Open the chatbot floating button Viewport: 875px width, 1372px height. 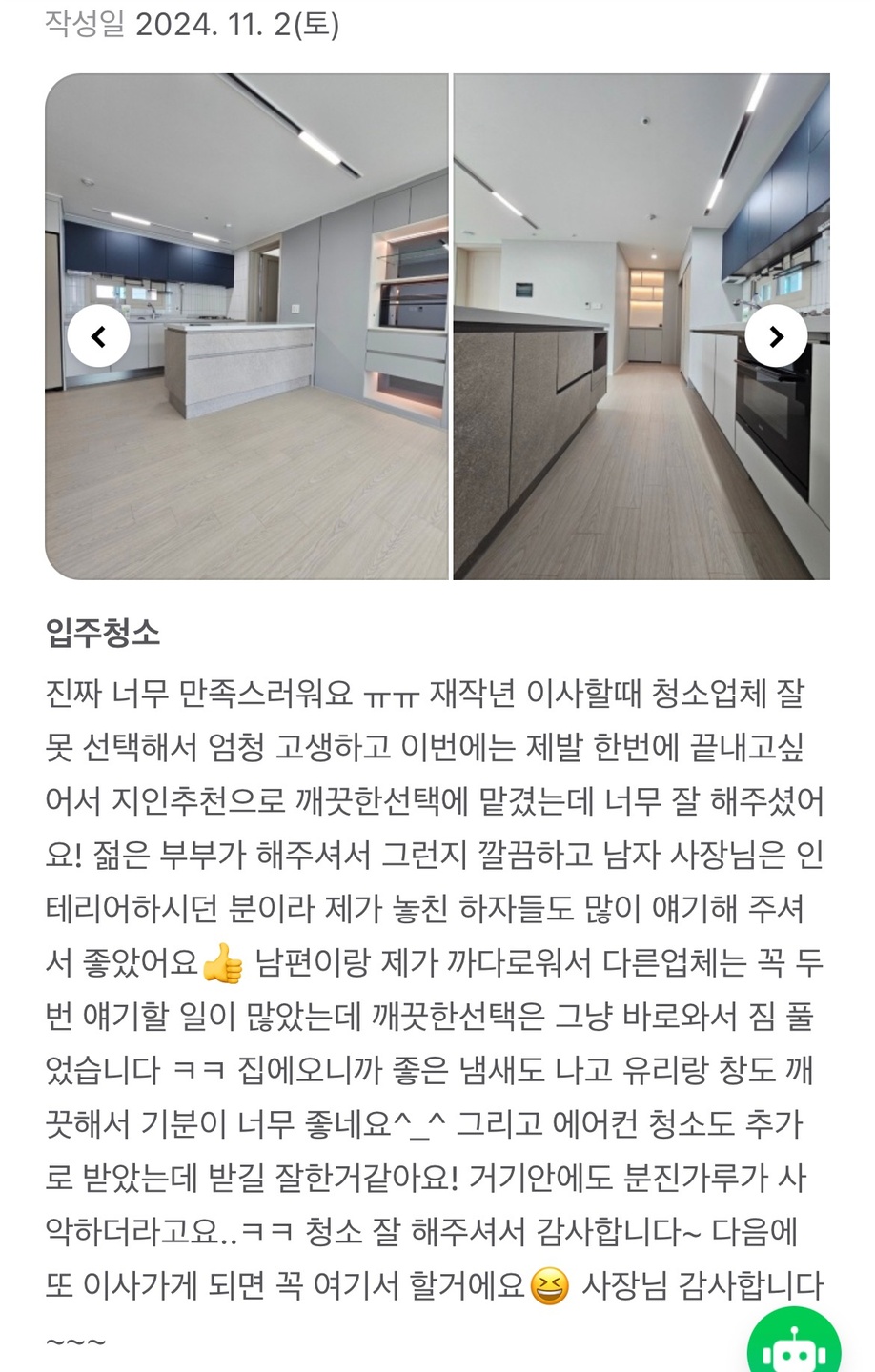click(x=794, y=1343)
